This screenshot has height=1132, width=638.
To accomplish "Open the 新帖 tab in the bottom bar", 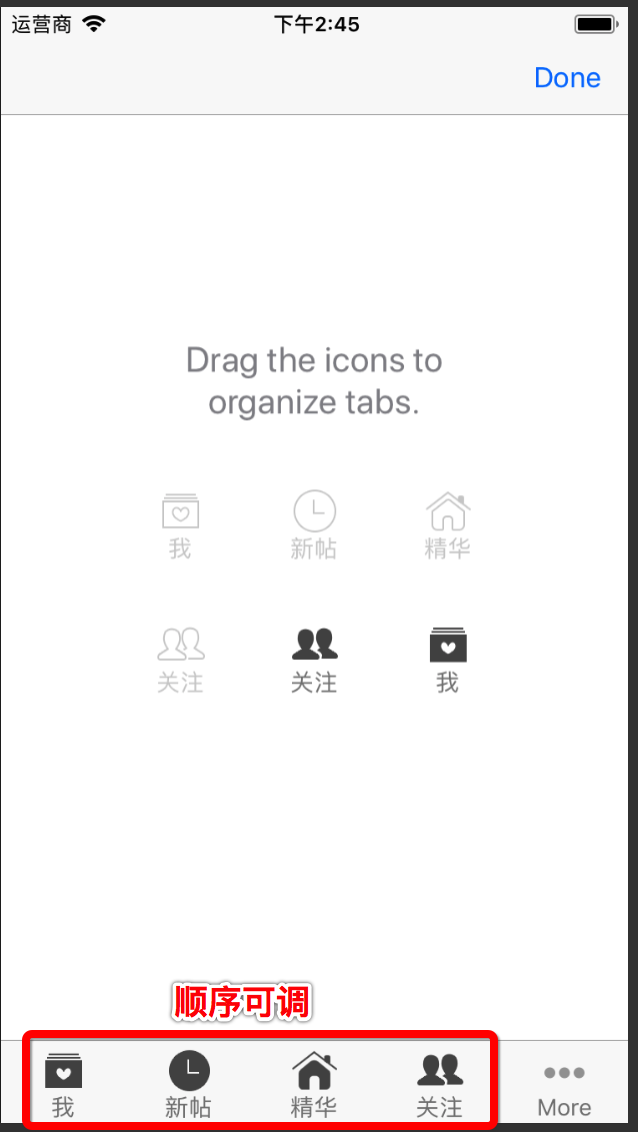I will 189,1084.
